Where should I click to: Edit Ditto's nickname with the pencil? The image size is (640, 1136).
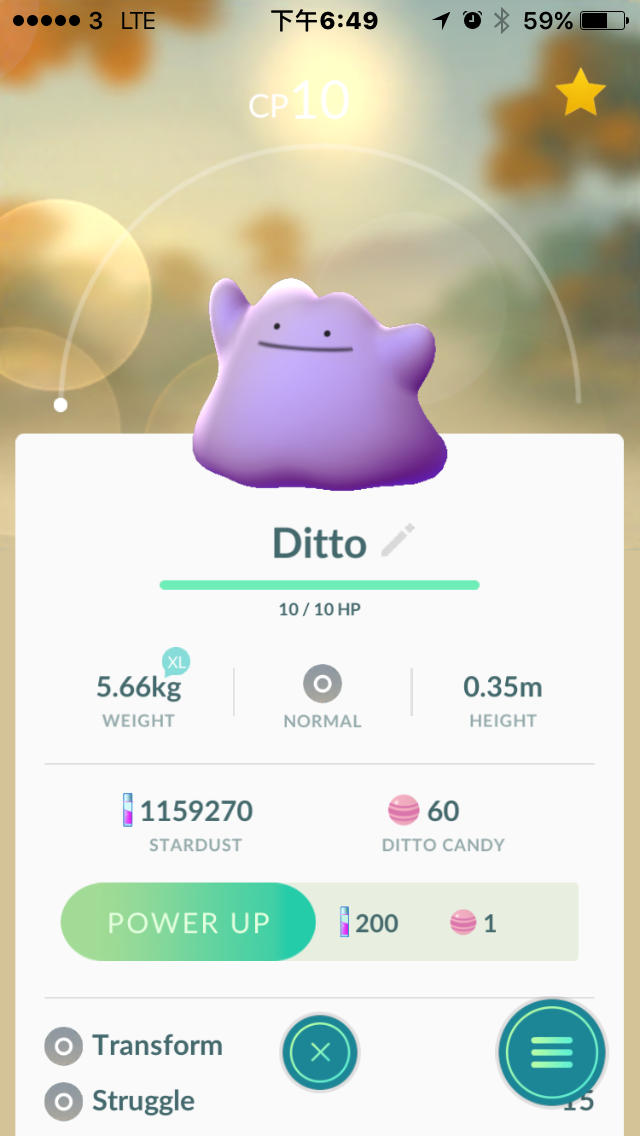[x=398, y=540]
